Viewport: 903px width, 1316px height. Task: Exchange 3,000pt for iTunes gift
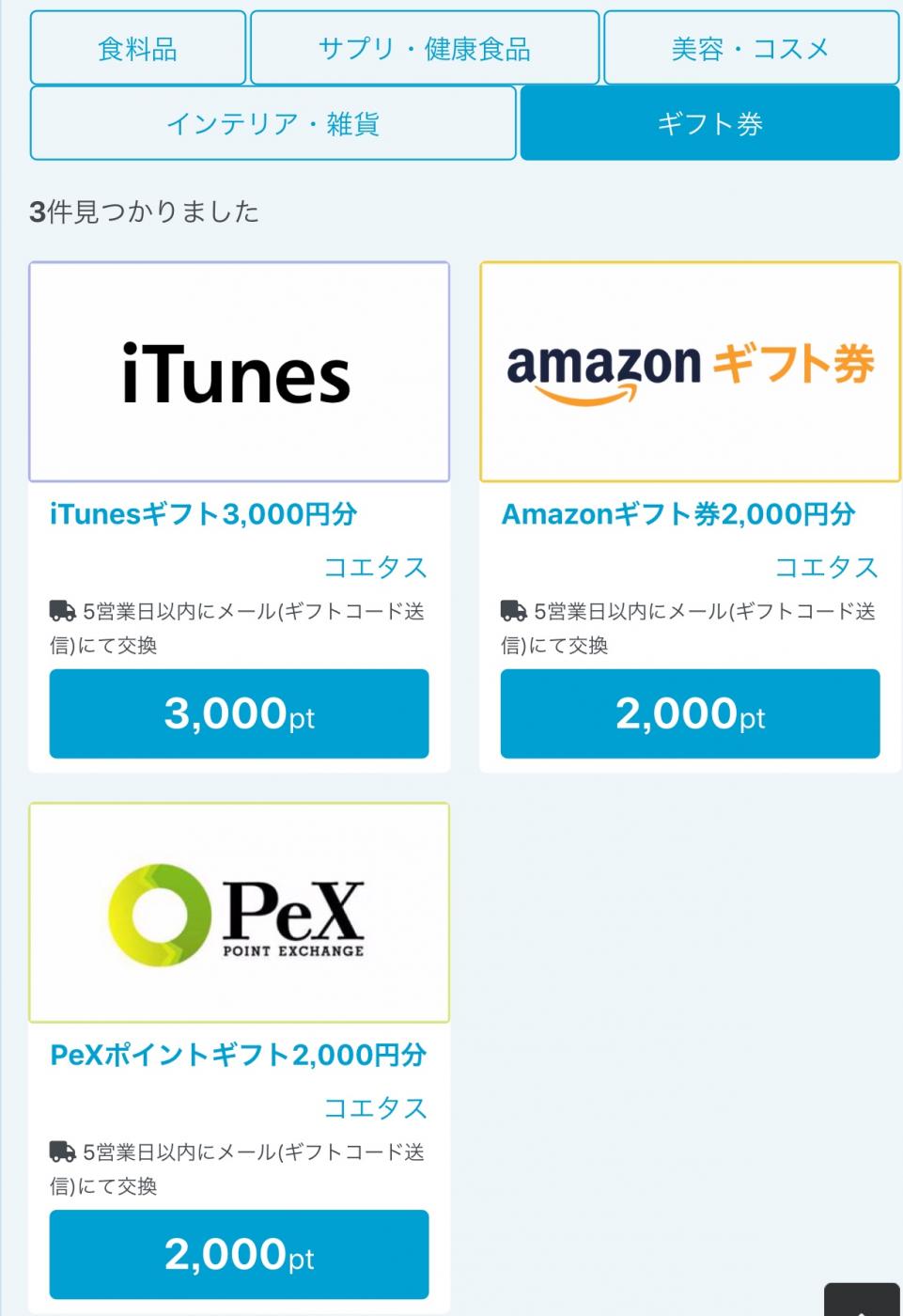click(x=239, y=713)
